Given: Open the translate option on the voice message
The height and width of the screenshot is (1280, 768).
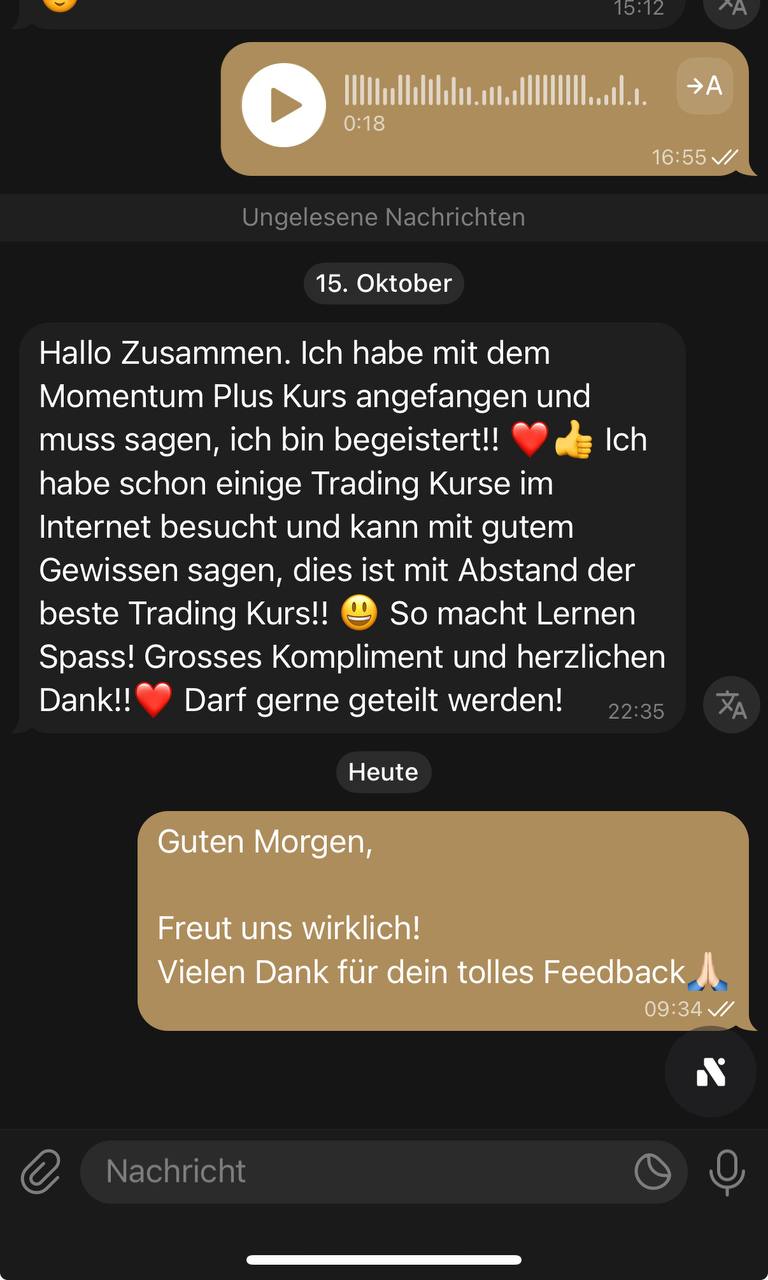Looking at the screenshot, I should [x=704, y=87].
